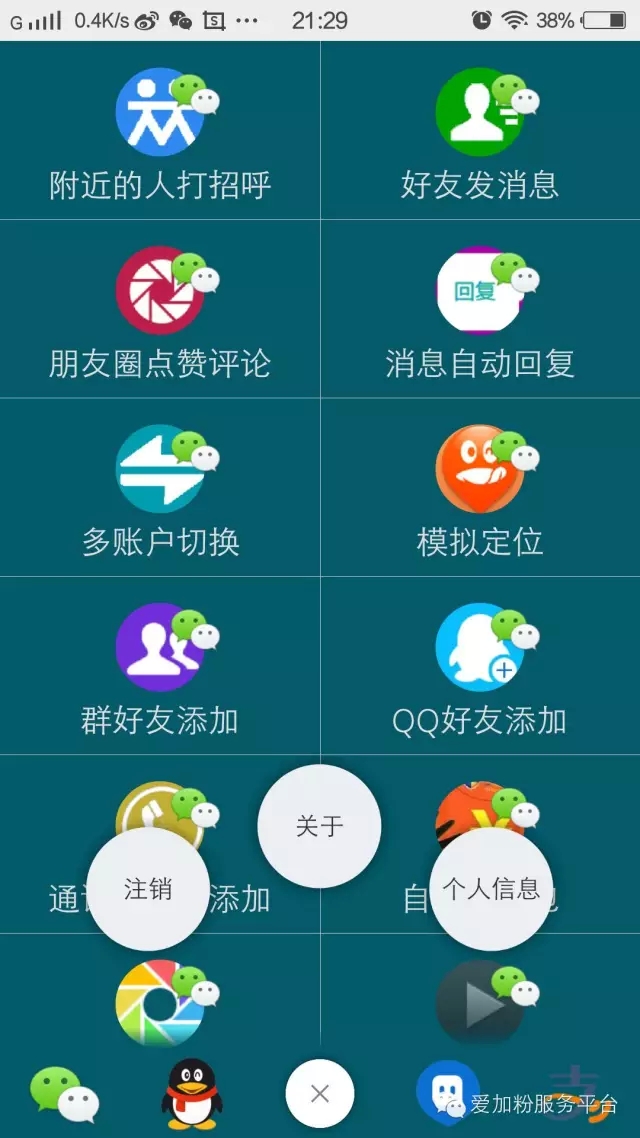The height and width of the screenshot is (1138, 640).
Task: Open 模拟定位 feature
Action: 480,488
